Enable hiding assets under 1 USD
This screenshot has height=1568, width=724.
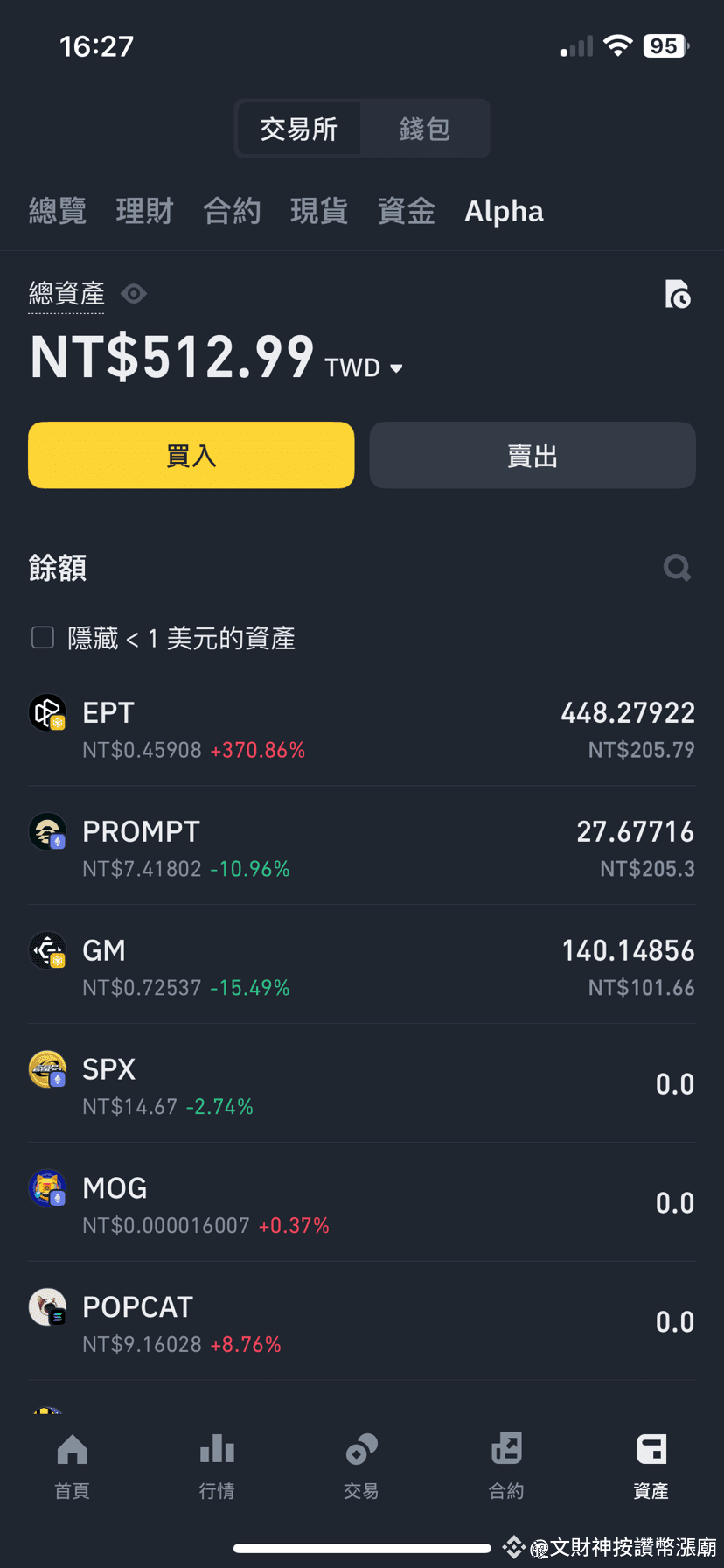point(42,637)
